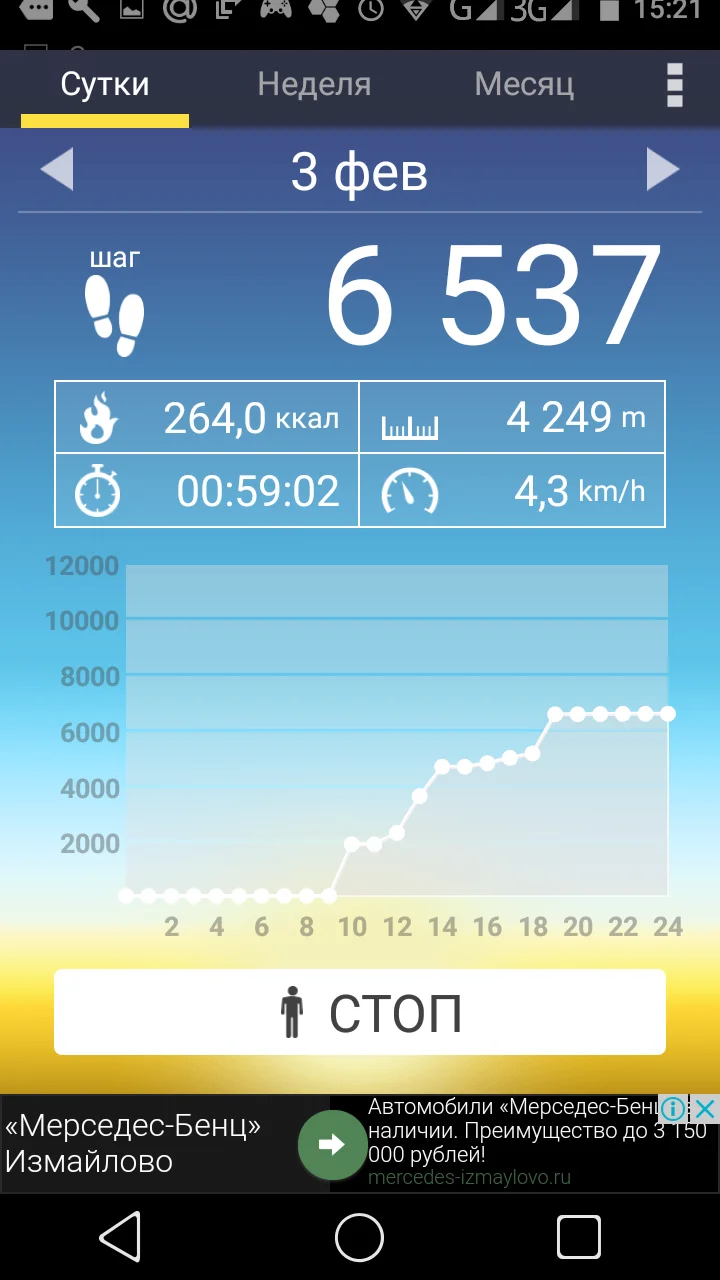The width and height of the screenshot is (720, 1280).
Task: Go to the next day
Action: tap(663, 170)
